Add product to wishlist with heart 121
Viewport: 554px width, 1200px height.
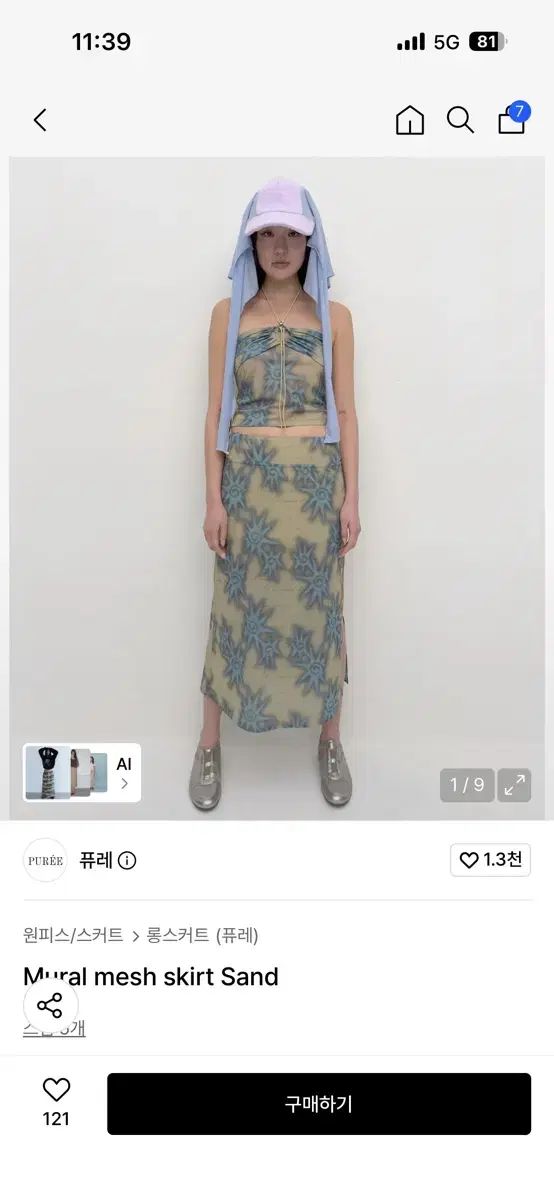click(x=56, y=1102)
